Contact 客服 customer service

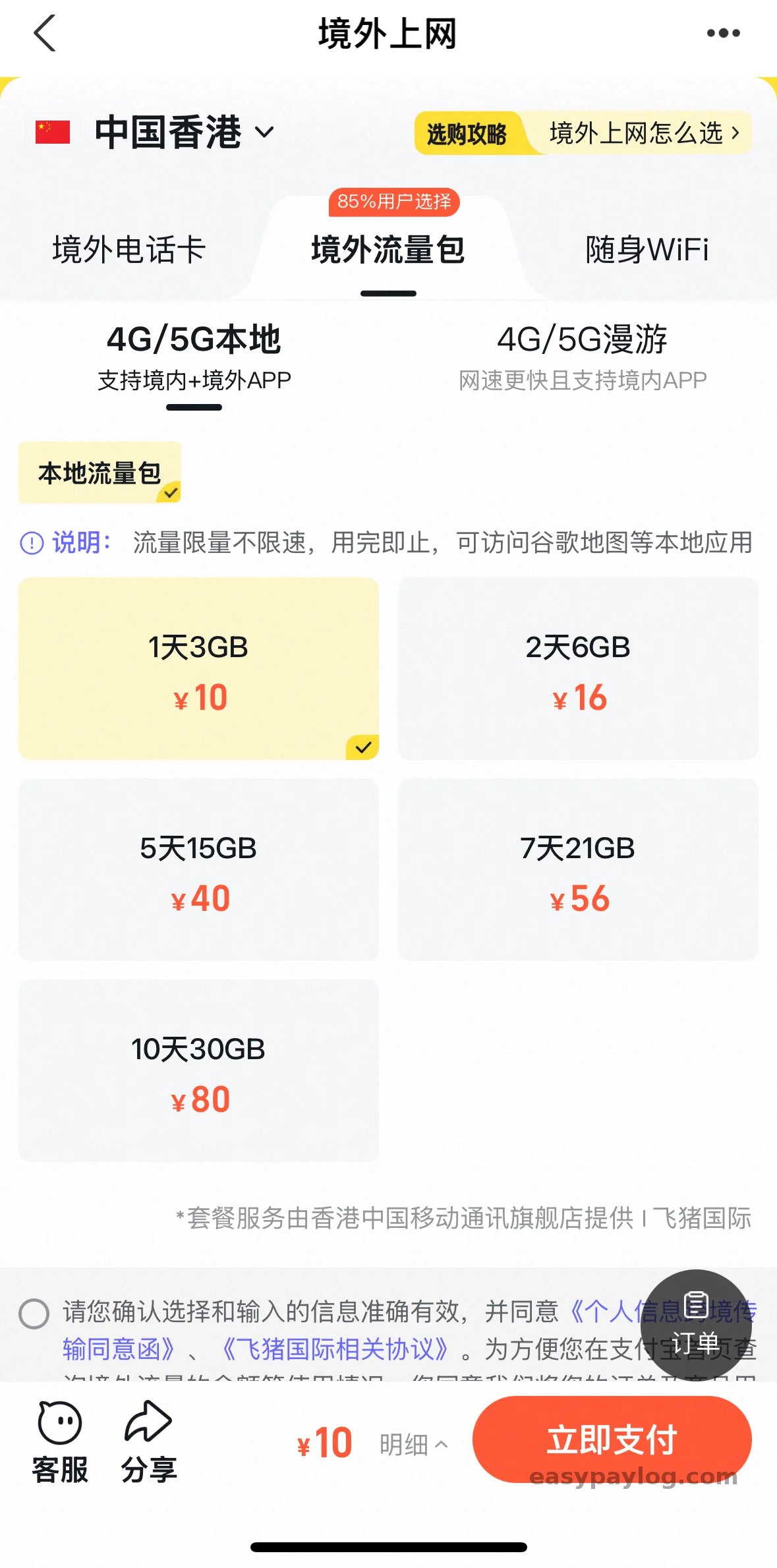(x=59, y=1441)
